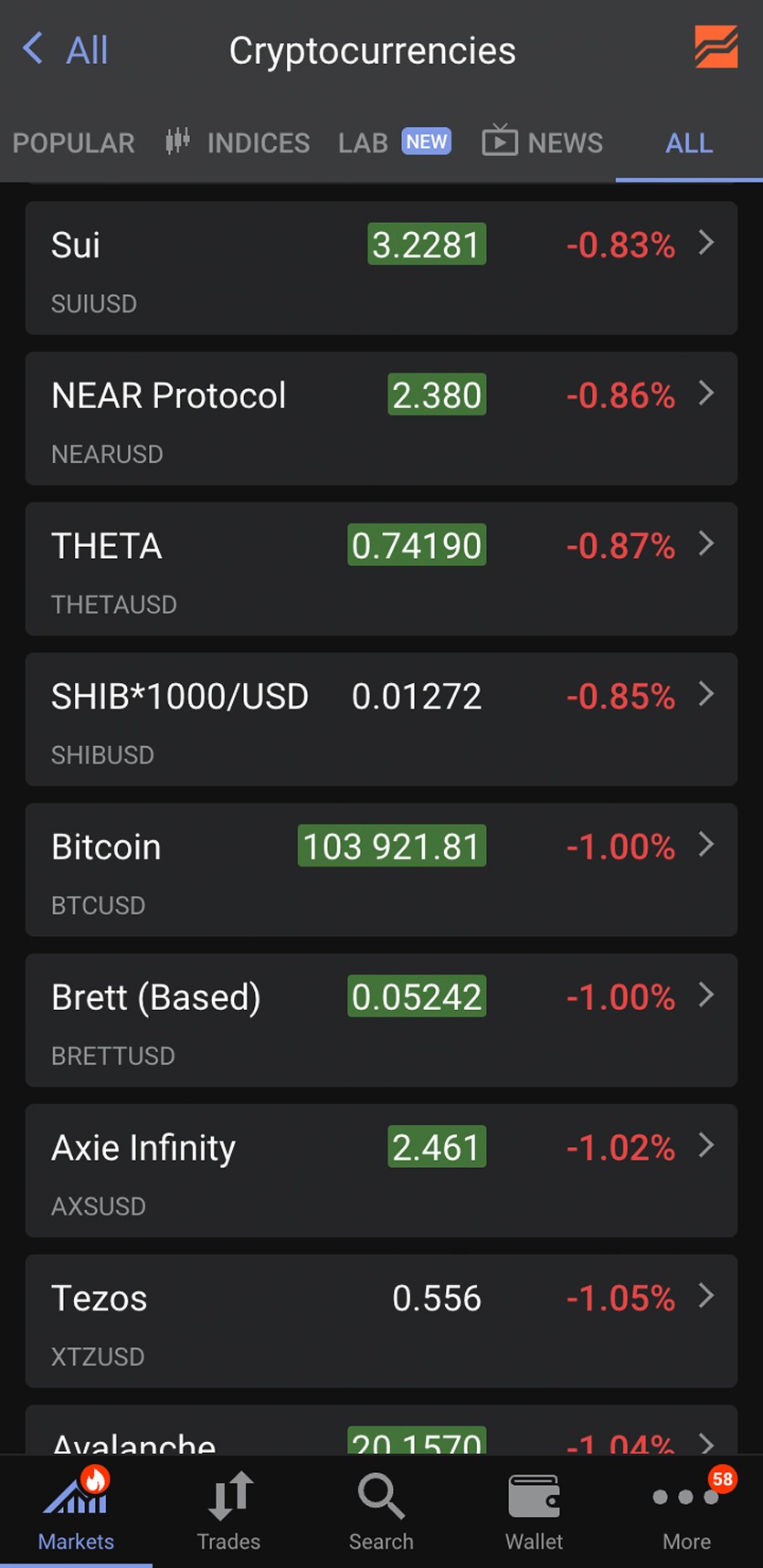
Task: Switch to the NEWS tab
Action: pyautogui.click(x=565, y=142)
